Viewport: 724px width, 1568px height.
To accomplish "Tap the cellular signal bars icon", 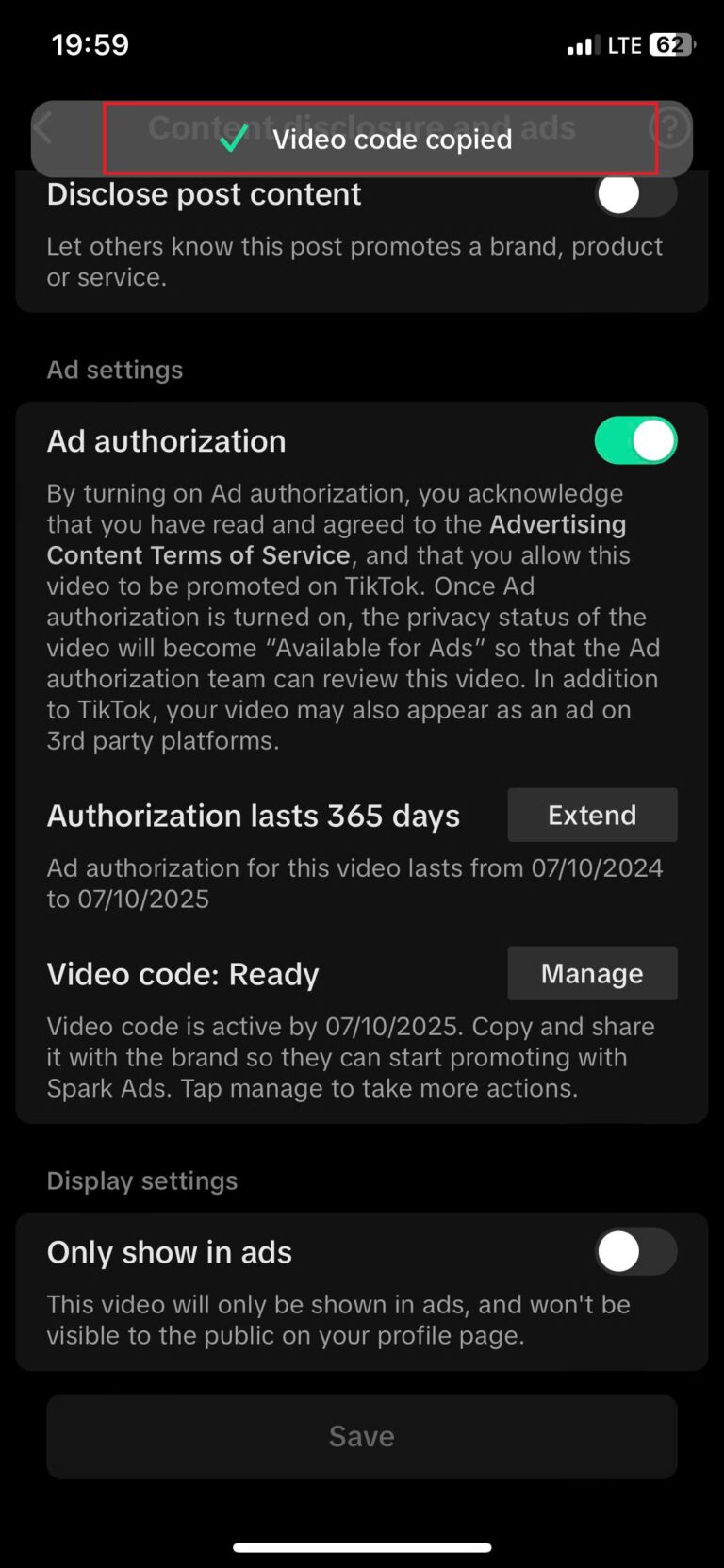I will coord(582,43).
